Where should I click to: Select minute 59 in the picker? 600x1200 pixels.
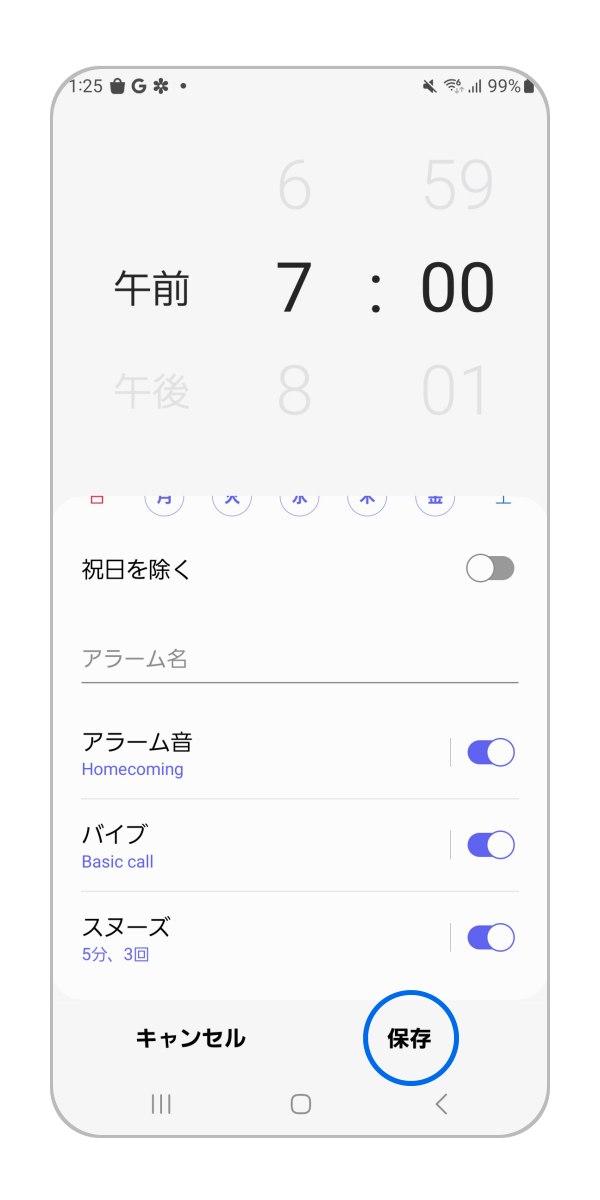tap(457, 186)
